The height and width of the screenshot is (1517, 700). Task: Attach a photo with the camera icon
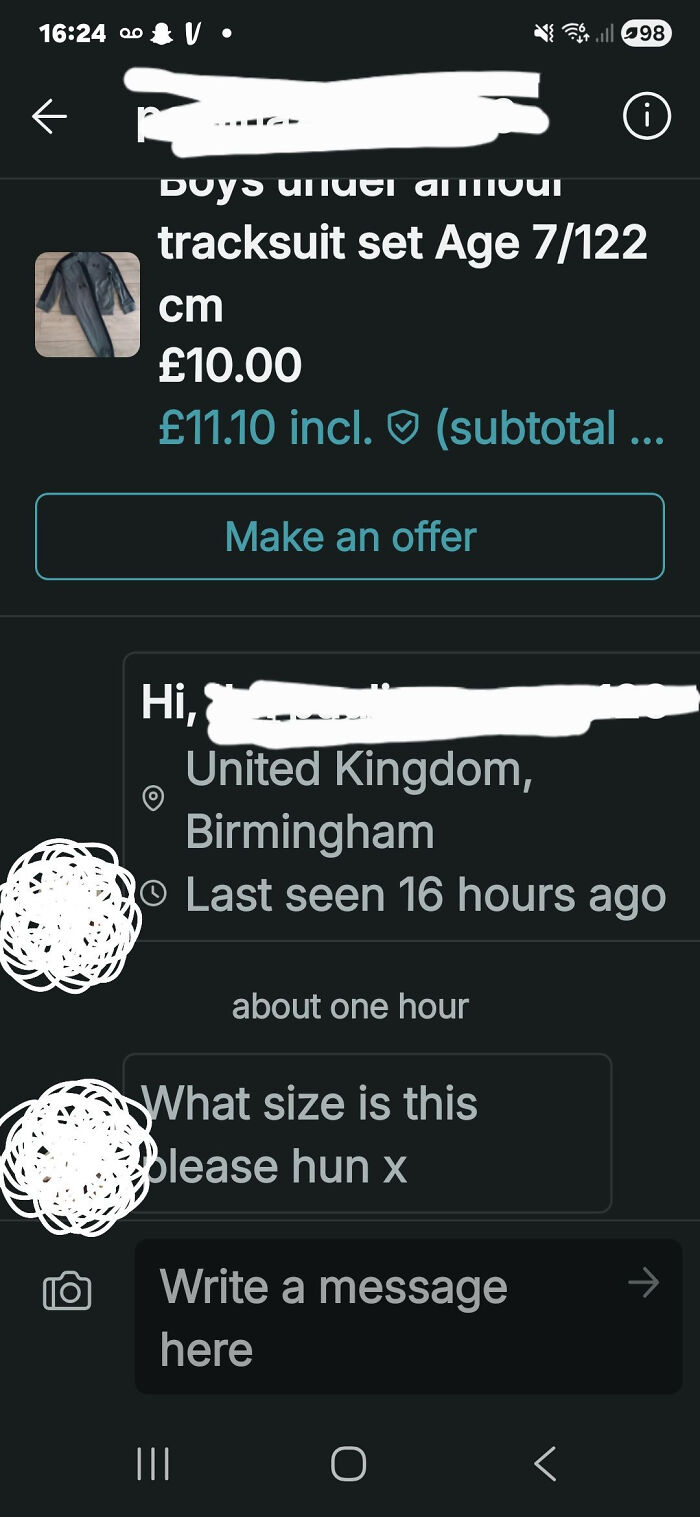(x=67, y=1291)
